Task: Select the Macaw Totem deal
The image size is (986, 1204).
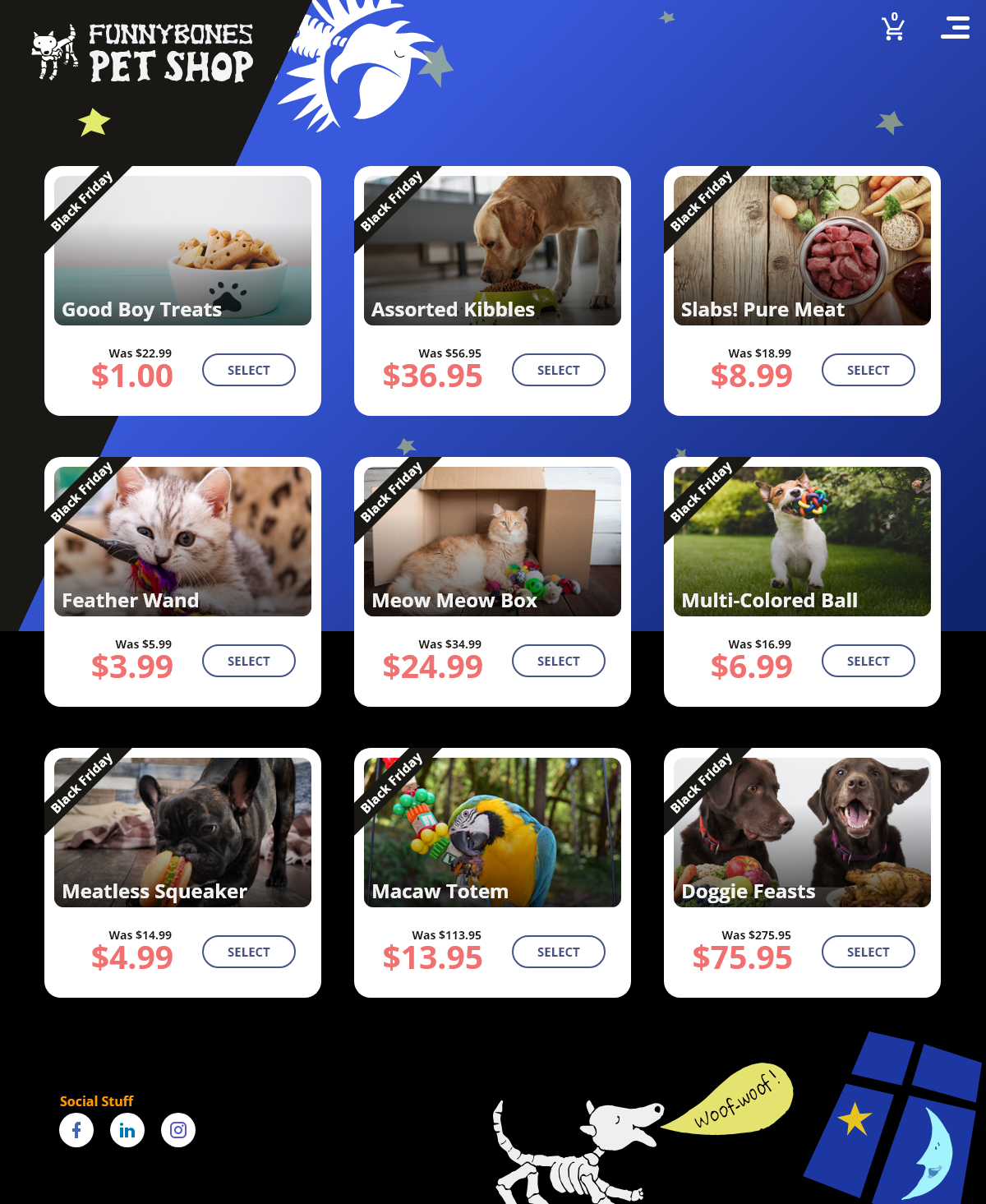Action: click(558, 952)
